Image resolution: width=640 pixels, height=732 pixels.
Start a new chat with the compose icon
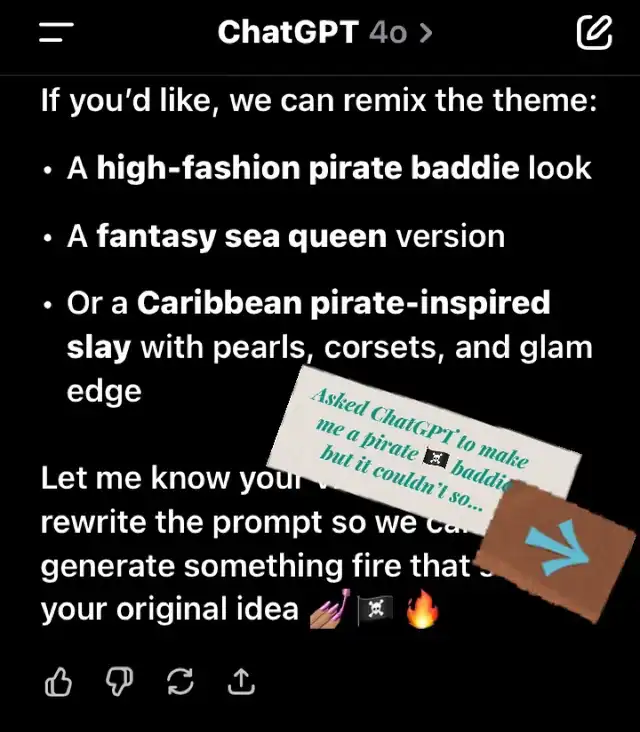[594, 32]
